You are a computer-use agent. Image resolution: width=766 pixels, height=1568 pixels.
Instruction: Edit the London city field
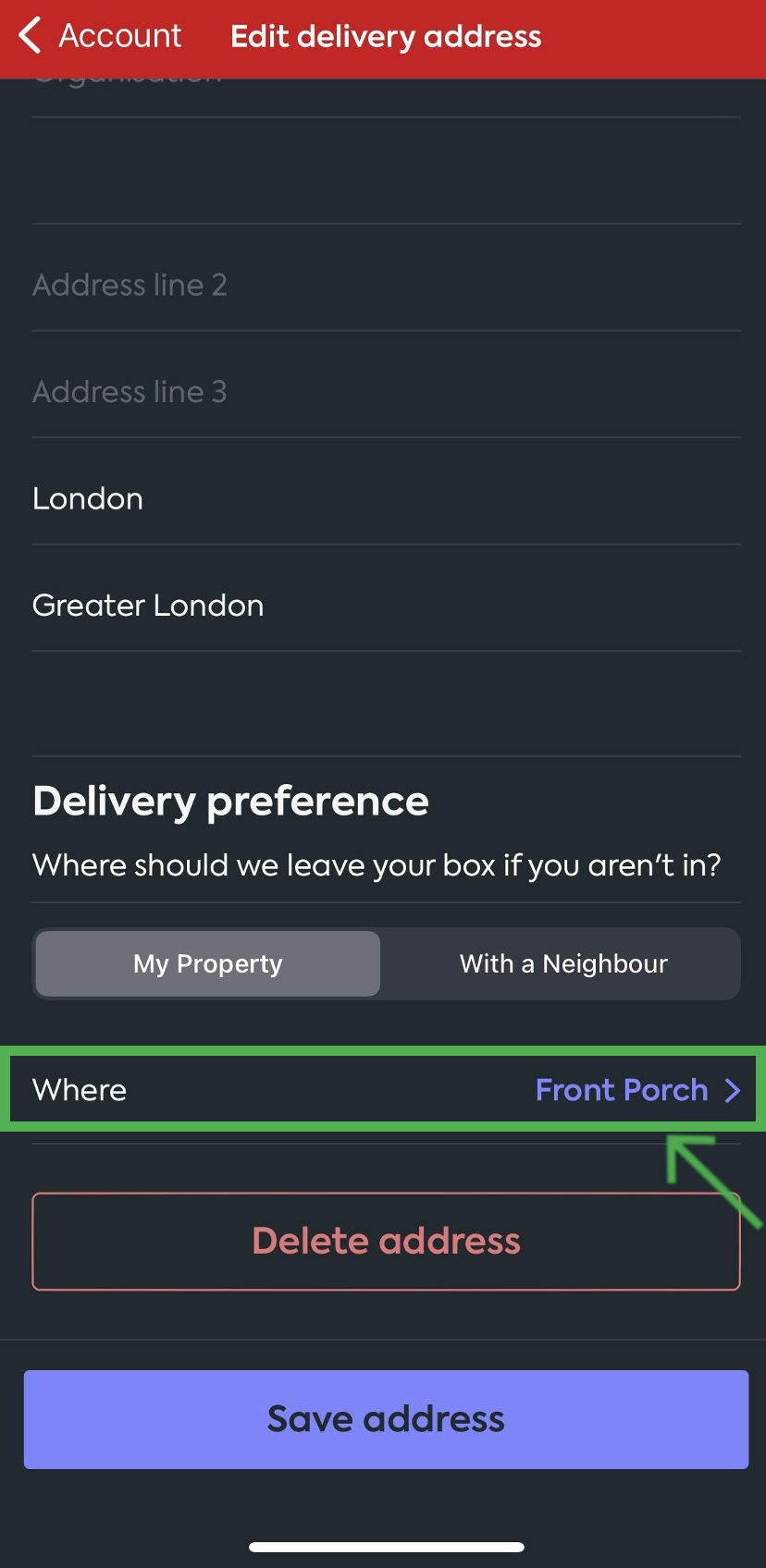(386, 499)
